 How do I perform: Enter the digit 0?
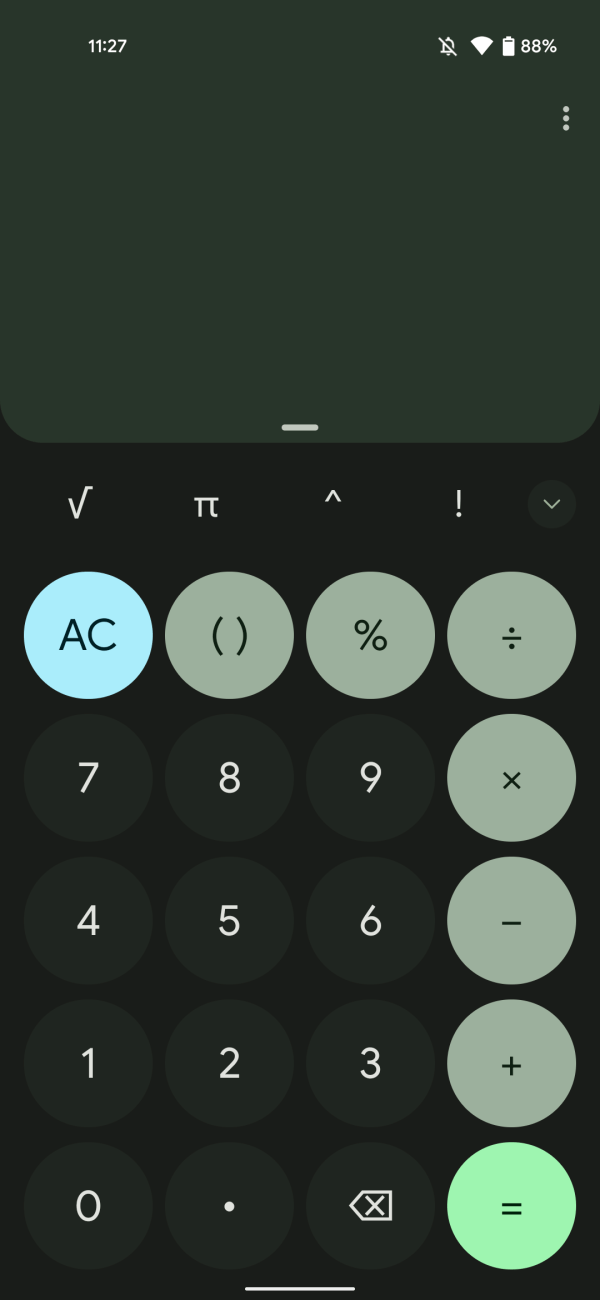[x=88, y=1206]
